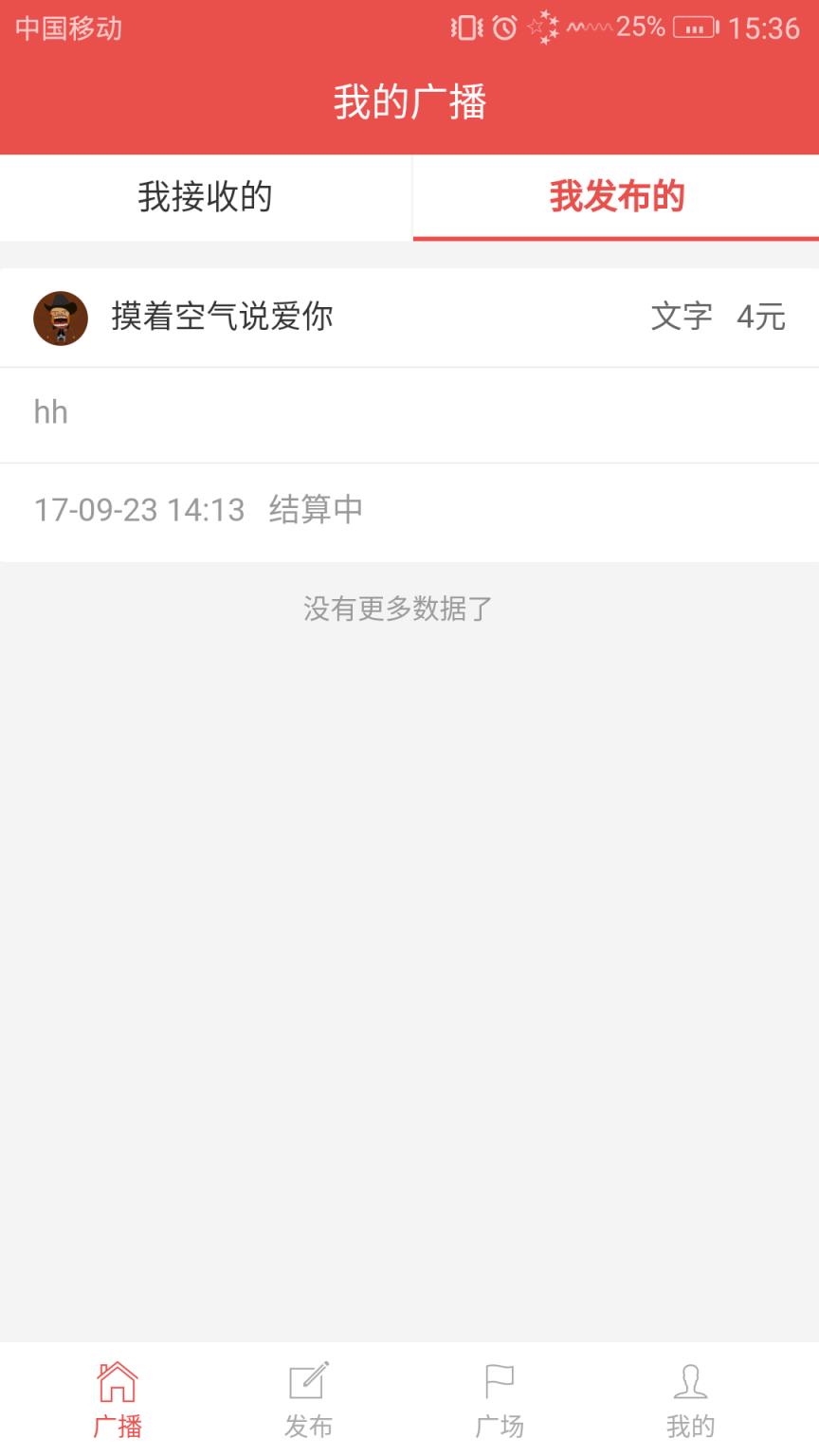Select the 发布 compose icon
Screen dimensions: 819x1456
(x=307, y=1393)
